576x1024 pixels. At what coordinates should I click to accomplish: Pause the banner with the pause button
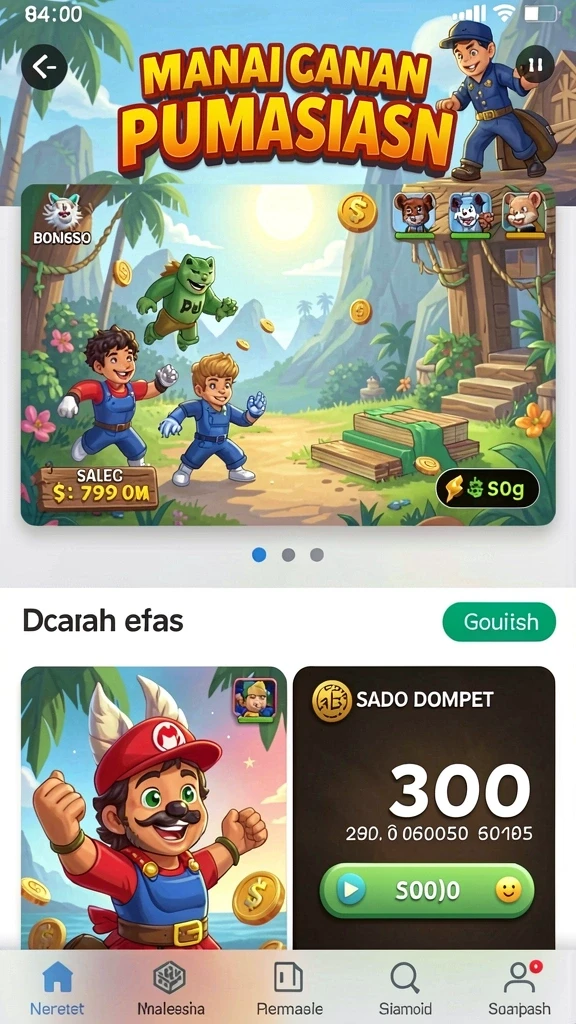coord(535,63)
